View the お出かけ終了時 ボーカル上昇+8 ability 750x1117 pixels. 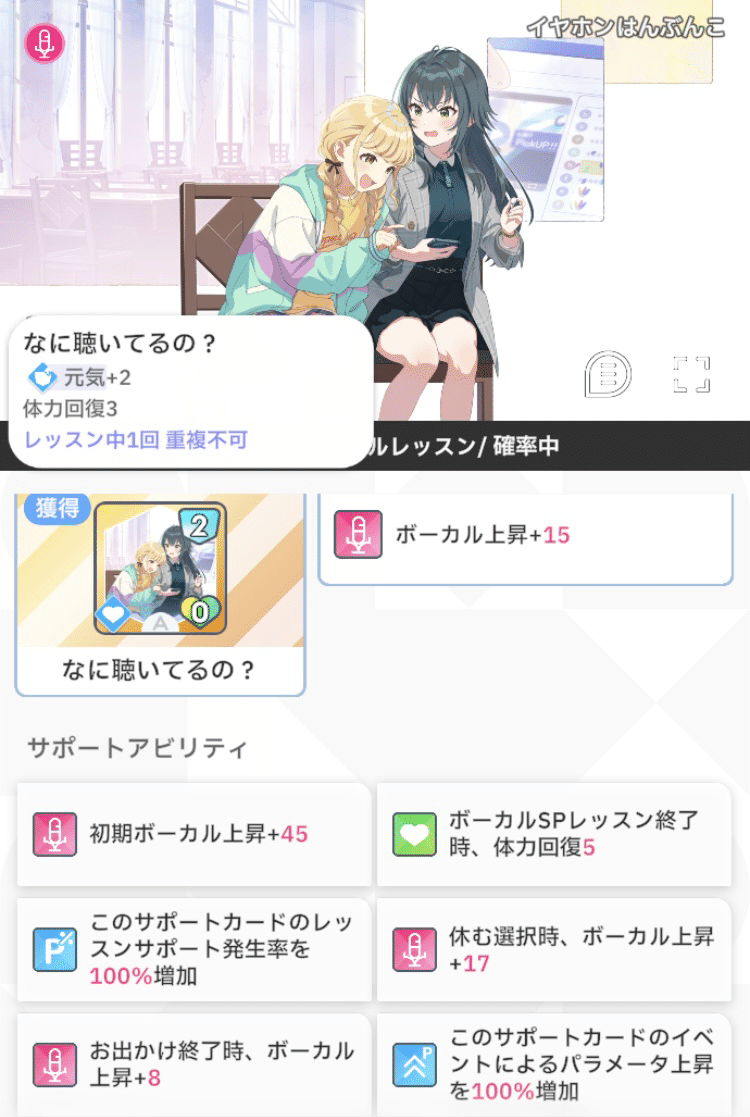coord(193,1063)
